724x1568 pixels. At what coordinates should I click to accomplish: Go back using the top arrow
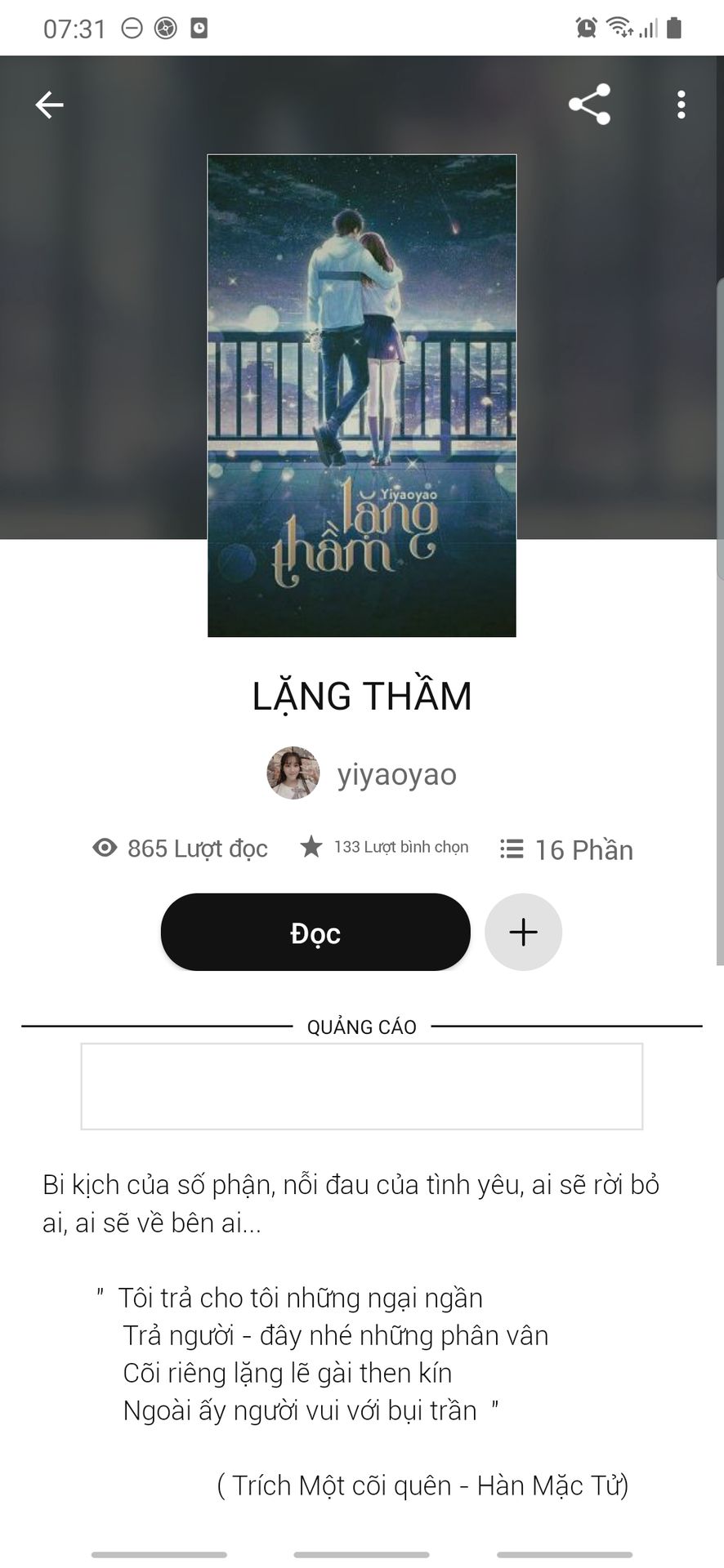click(49, 105)
